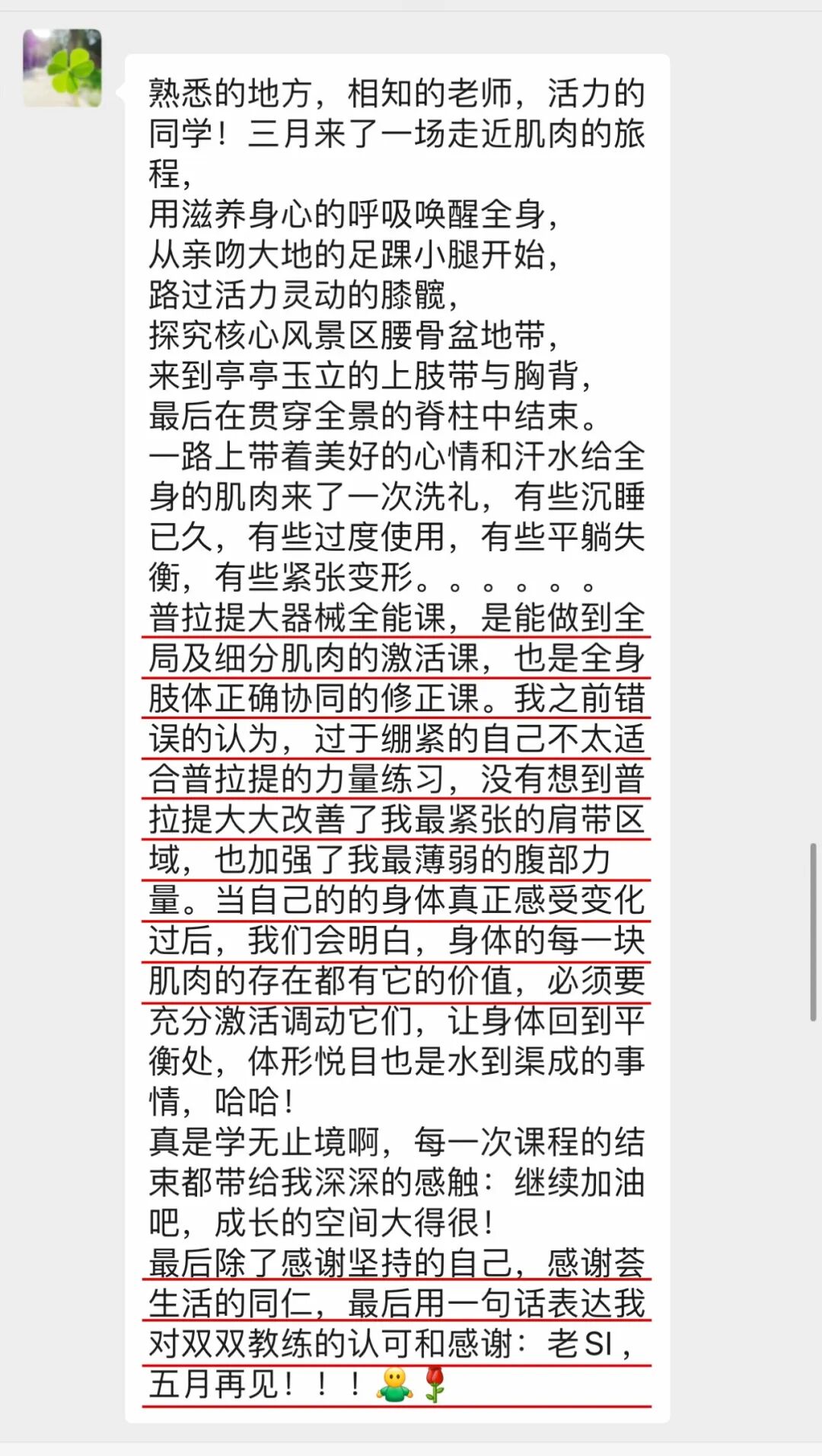Open the sender's four-leaf clover avatar profile
Image resolution: width=822 pixels, height=1456 pixels.
tap(62, 69)
